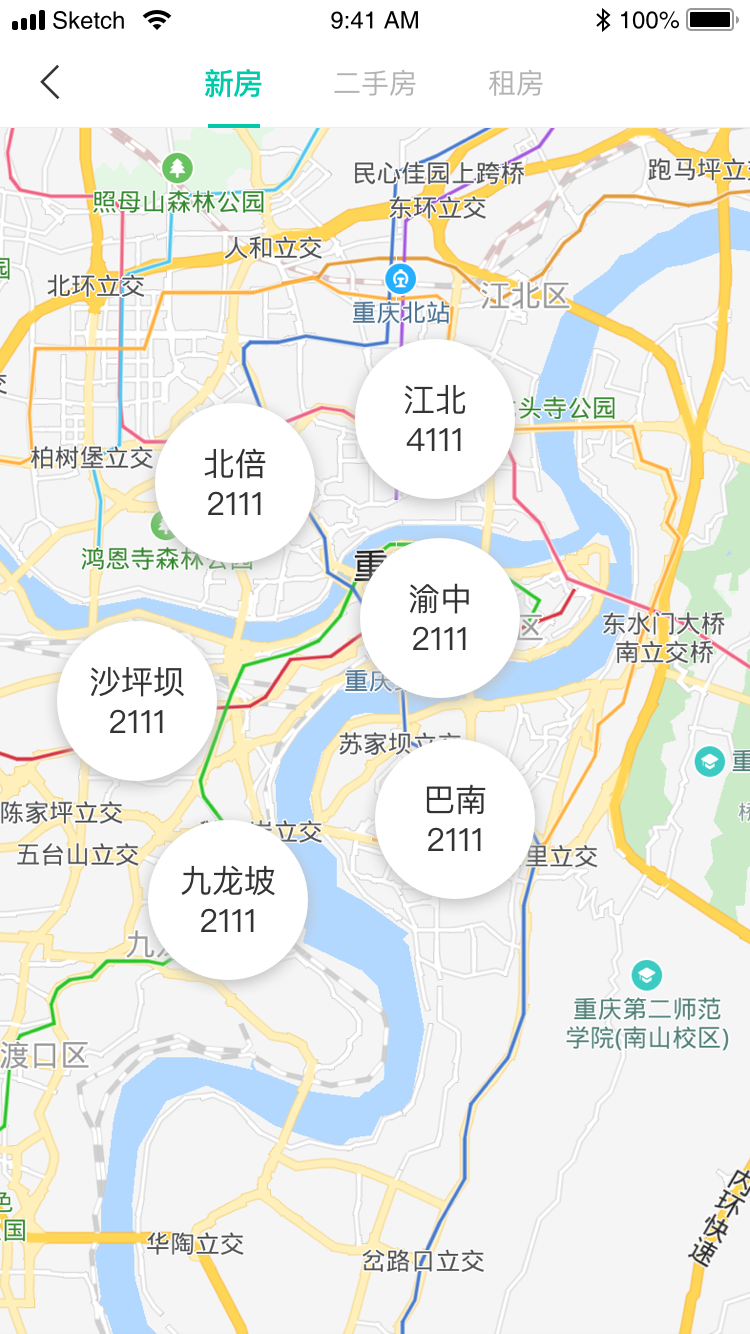Switch to the 租房 tab
Screen dimensions: 750x1334
point(515,84)
